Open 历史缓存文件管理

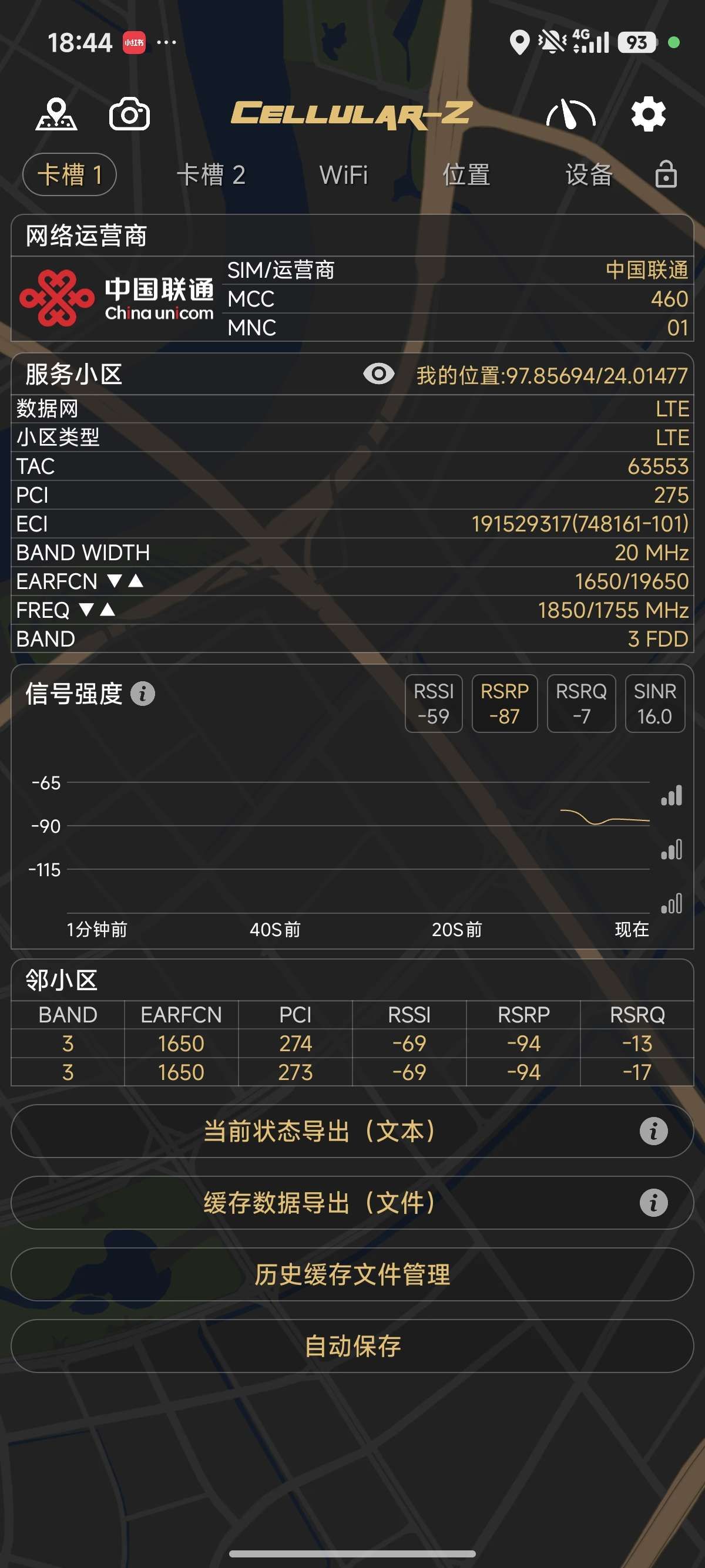coord(352,1274)
